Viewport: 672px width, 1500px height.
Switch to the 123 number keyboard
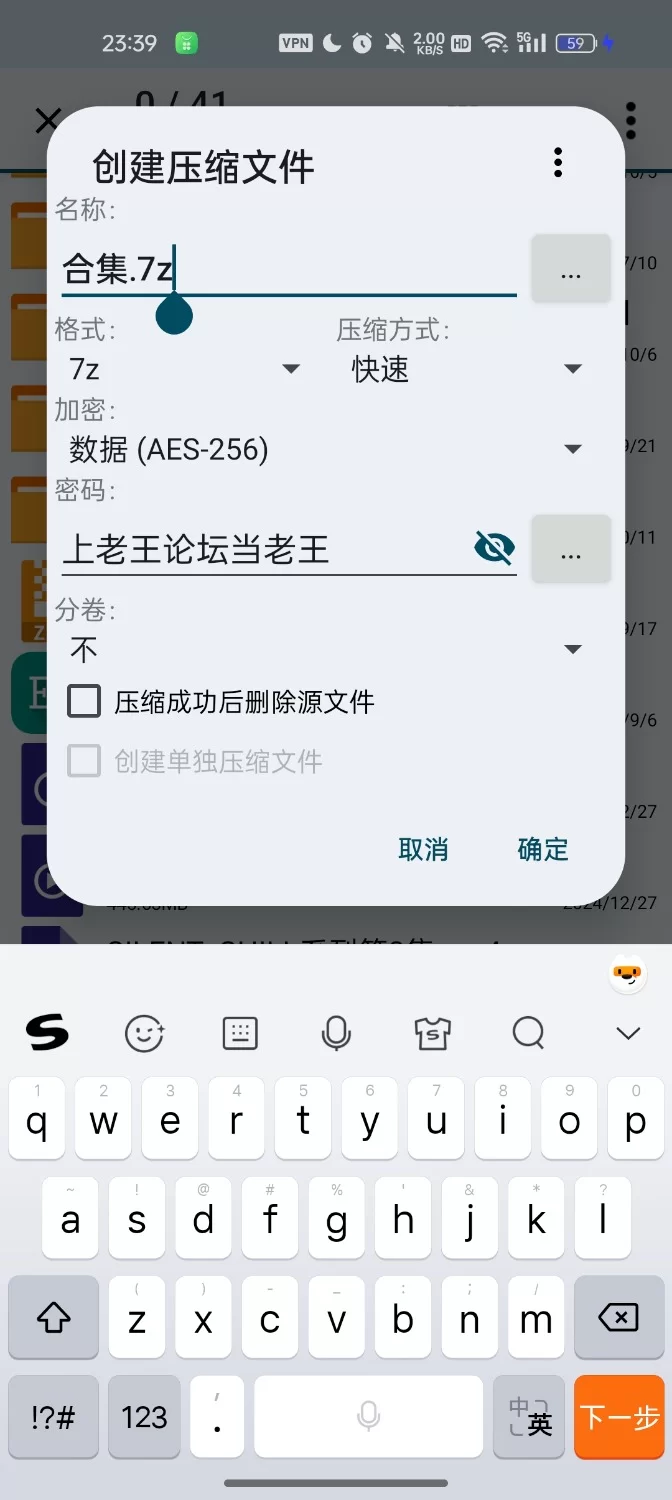tap(144, 1416)
